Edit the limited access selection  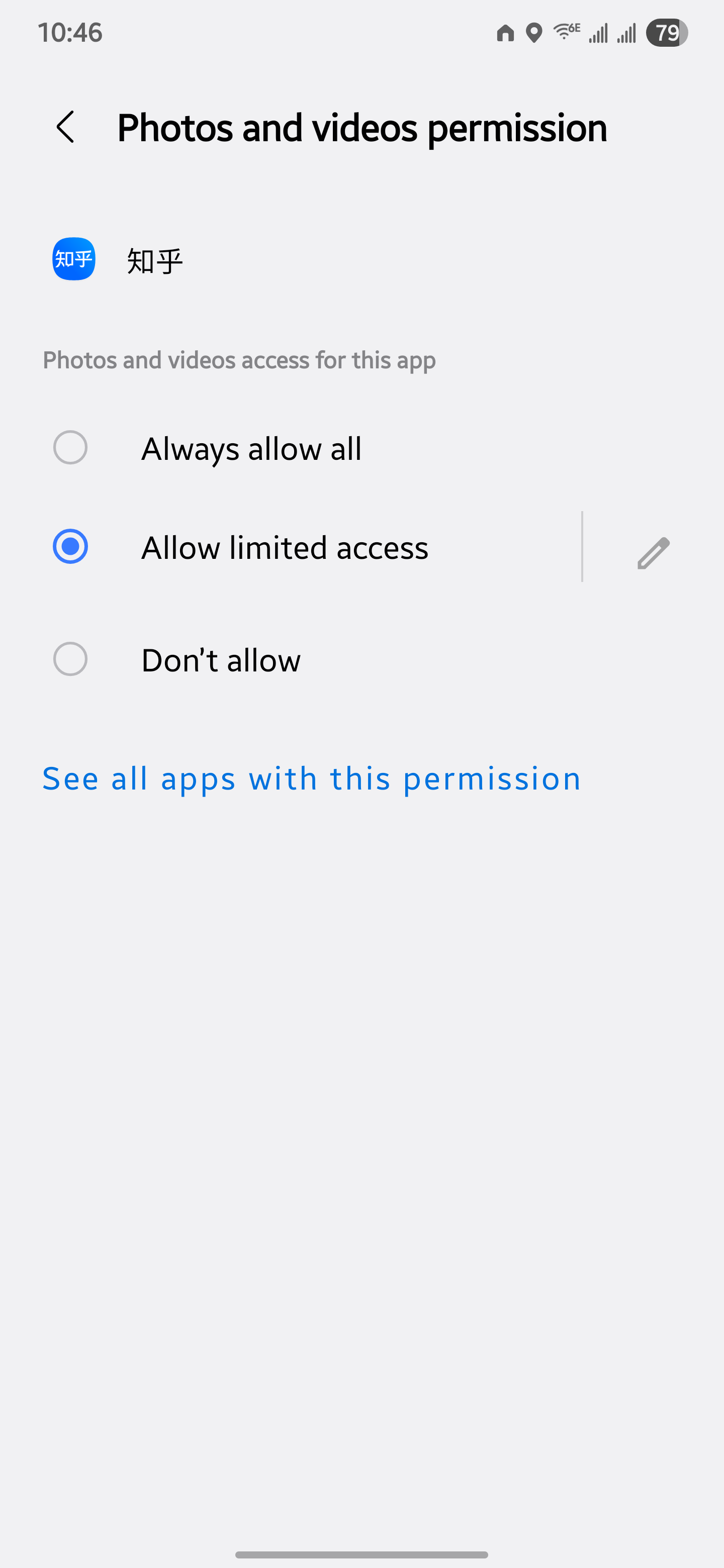653,552
